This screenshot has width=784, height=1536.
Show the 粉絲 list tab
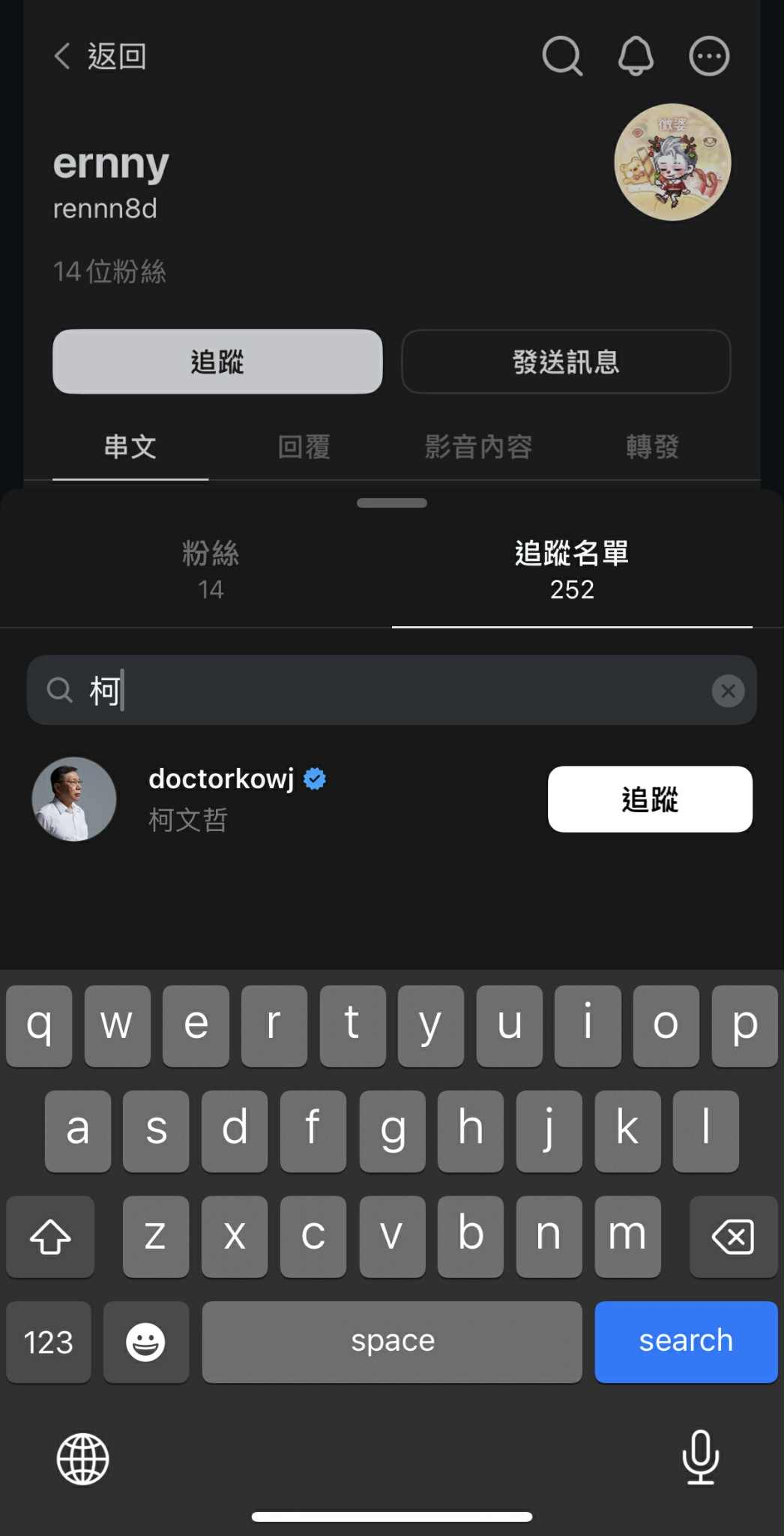tap(211, 570)
